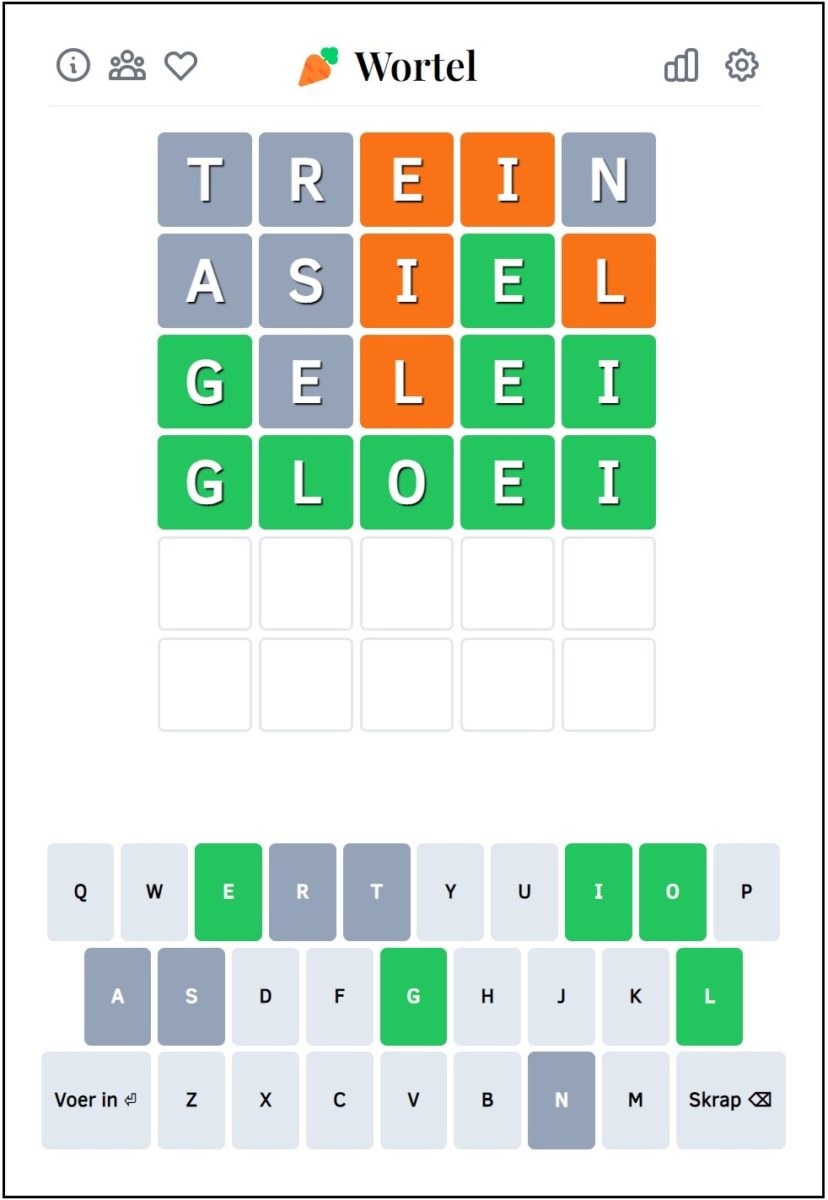
Task: Select the B key
Action: coord(487,1100)
